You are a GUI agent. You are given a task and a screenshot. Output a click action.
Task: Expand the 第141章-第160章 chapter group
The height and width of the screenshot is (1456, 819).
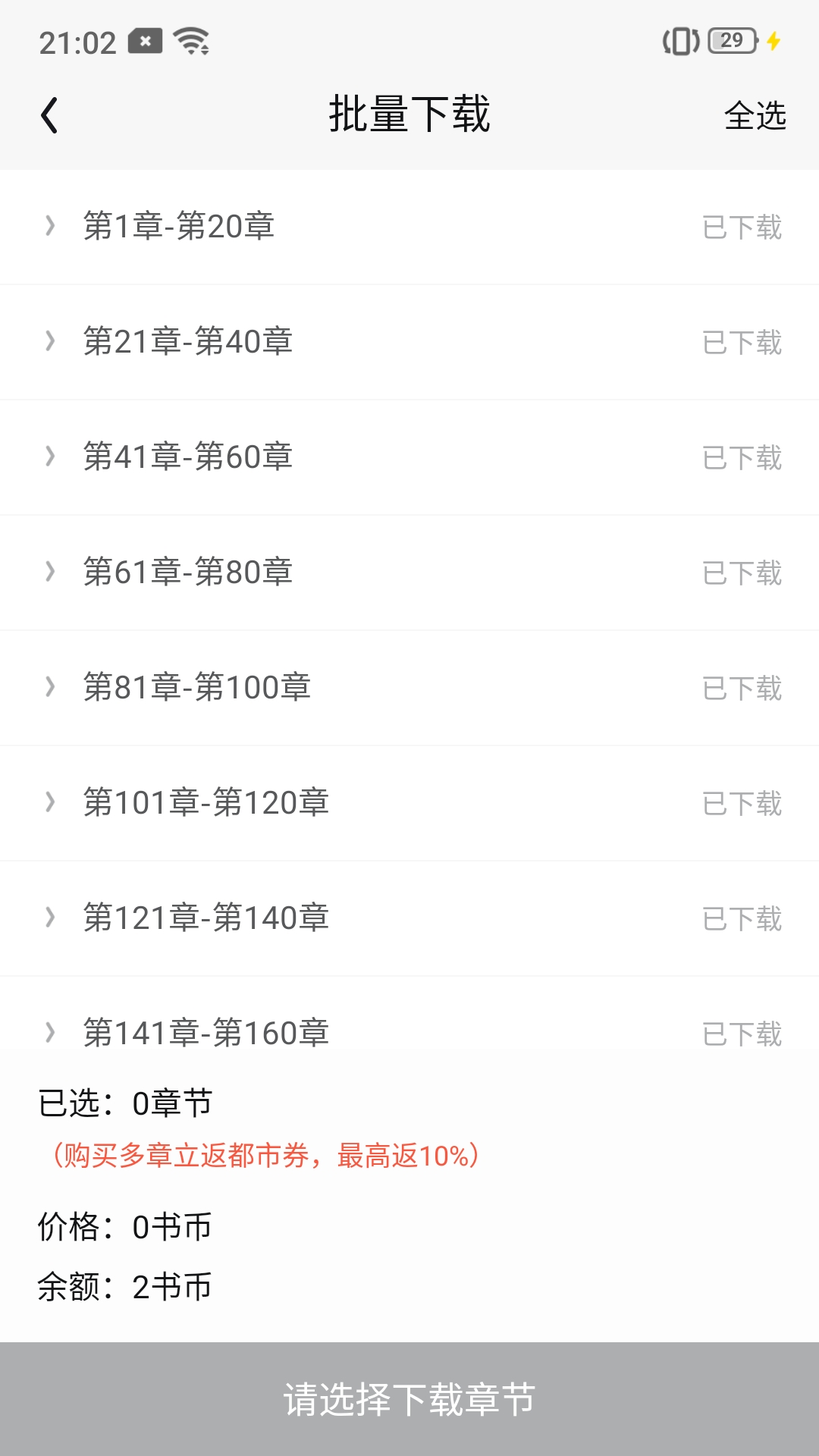pyautogui.click(x=409, y=1033)
